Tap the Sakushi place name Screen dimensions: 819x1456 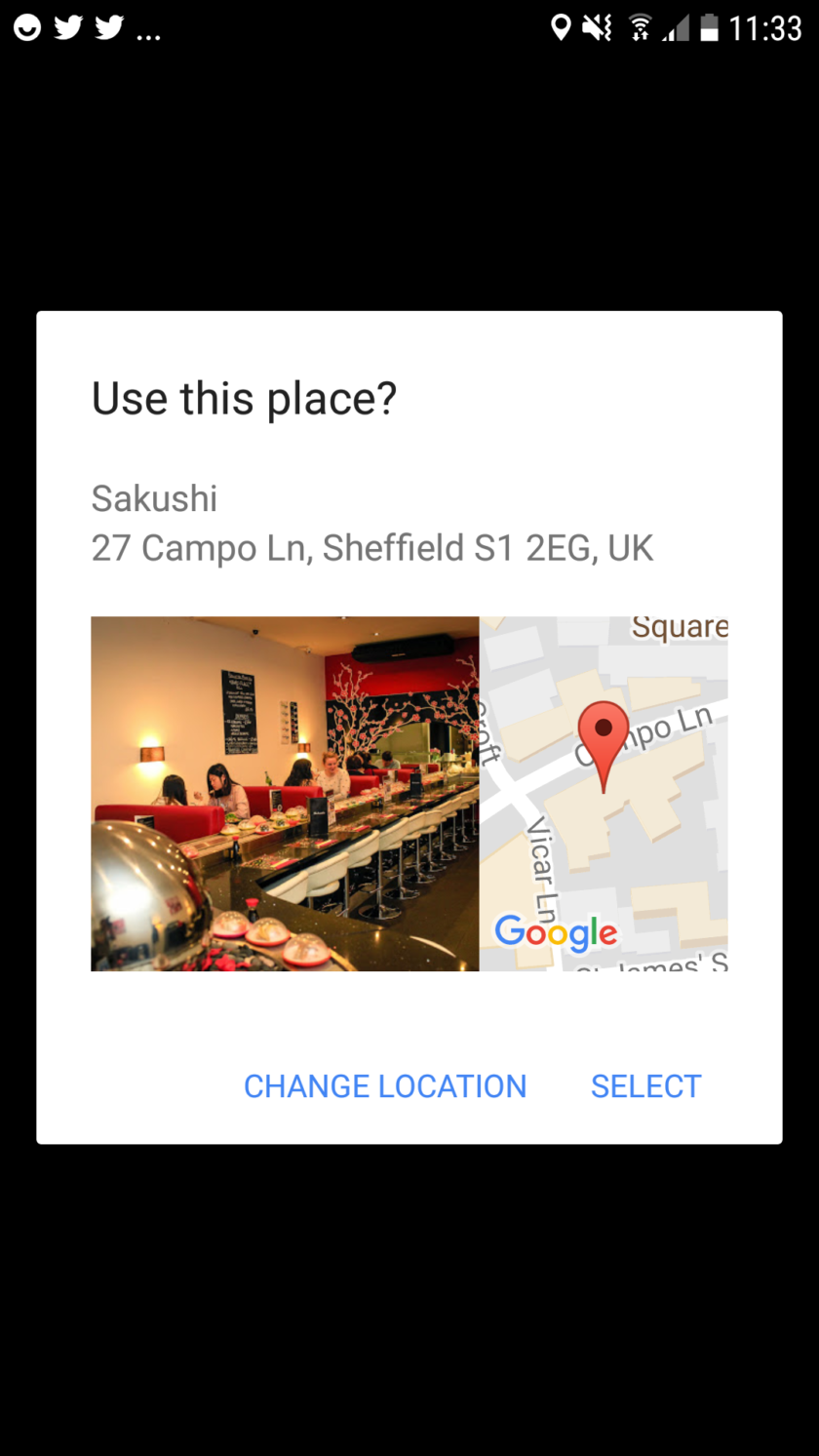coord(153,498)
